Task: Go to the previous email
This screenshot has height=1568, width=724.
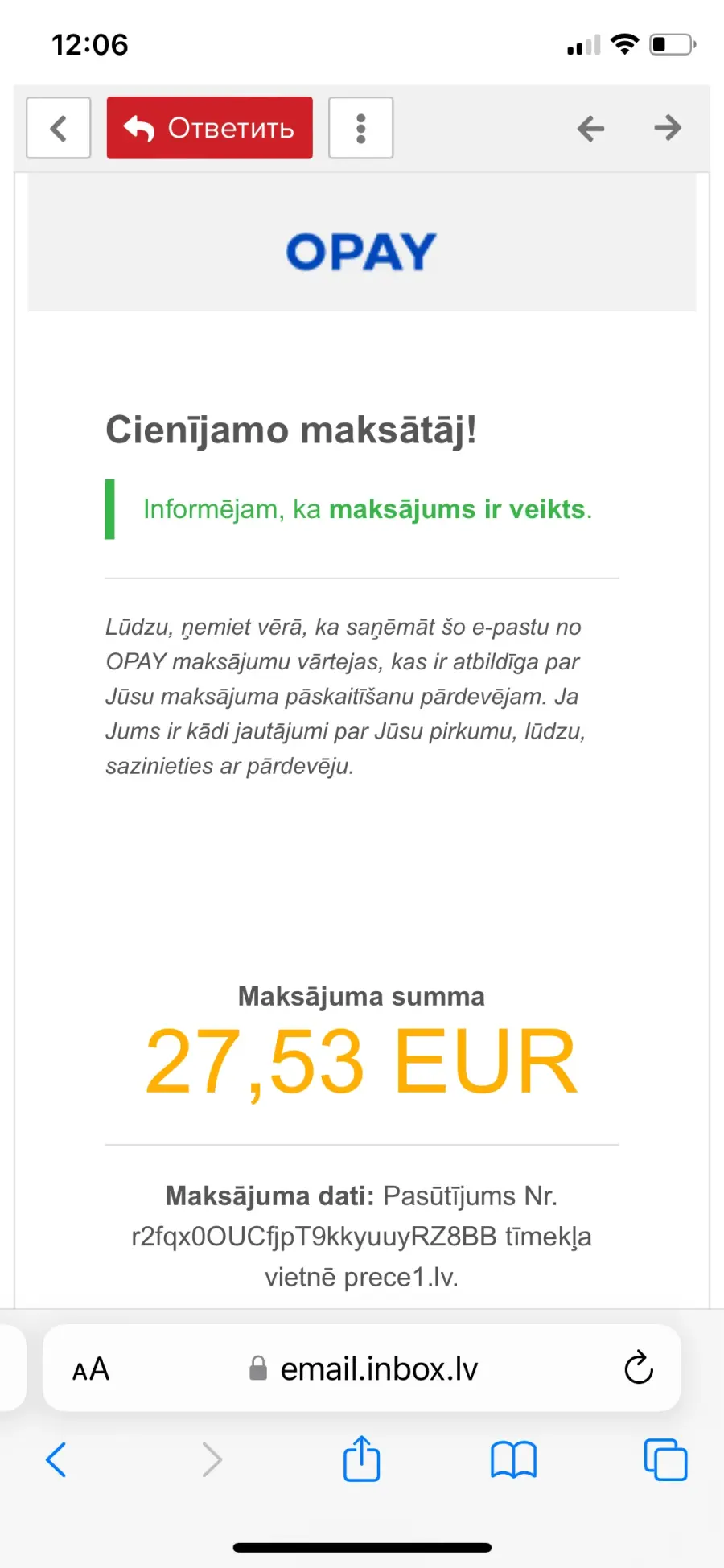Action: click(590, 128)
